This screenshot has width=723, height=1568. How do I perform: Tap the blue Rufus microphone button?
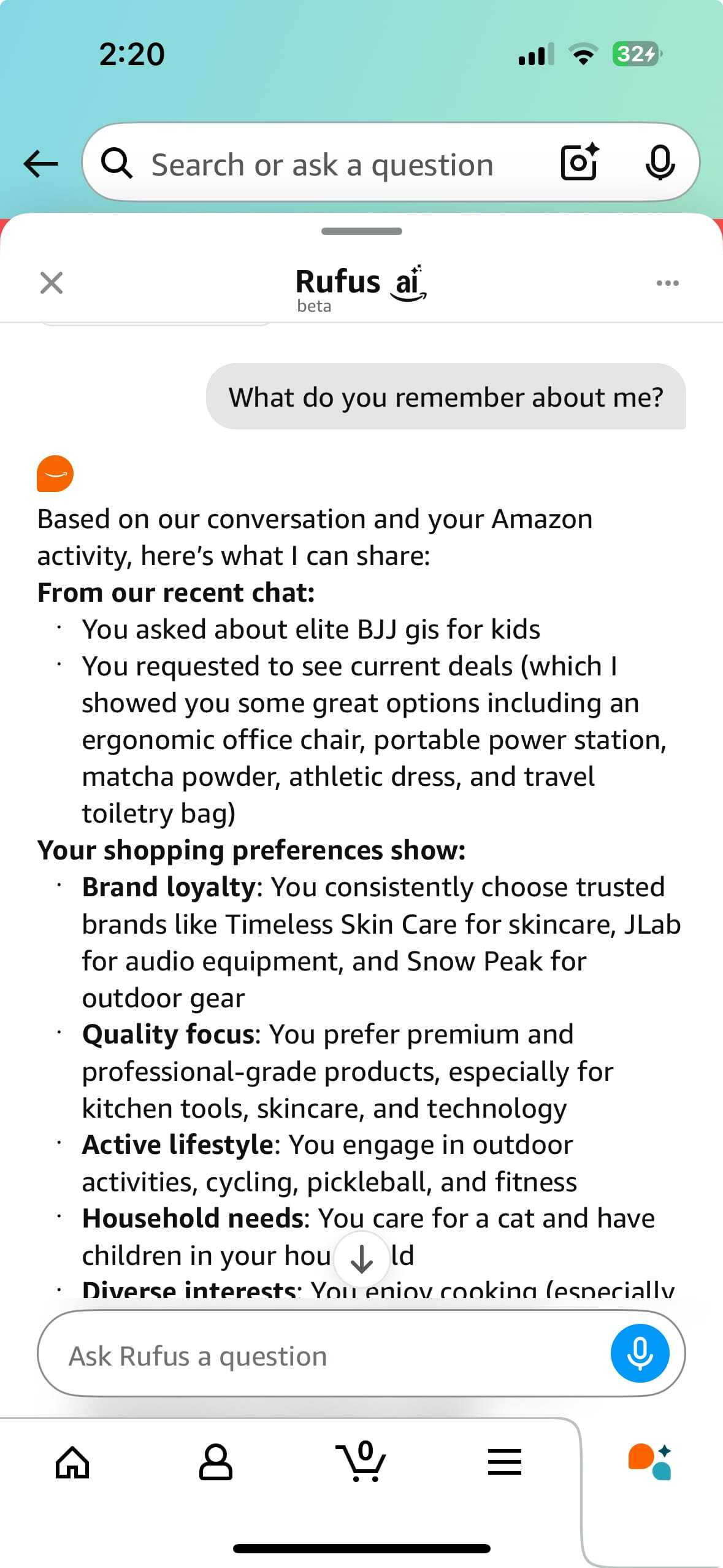pos(640,1354)
